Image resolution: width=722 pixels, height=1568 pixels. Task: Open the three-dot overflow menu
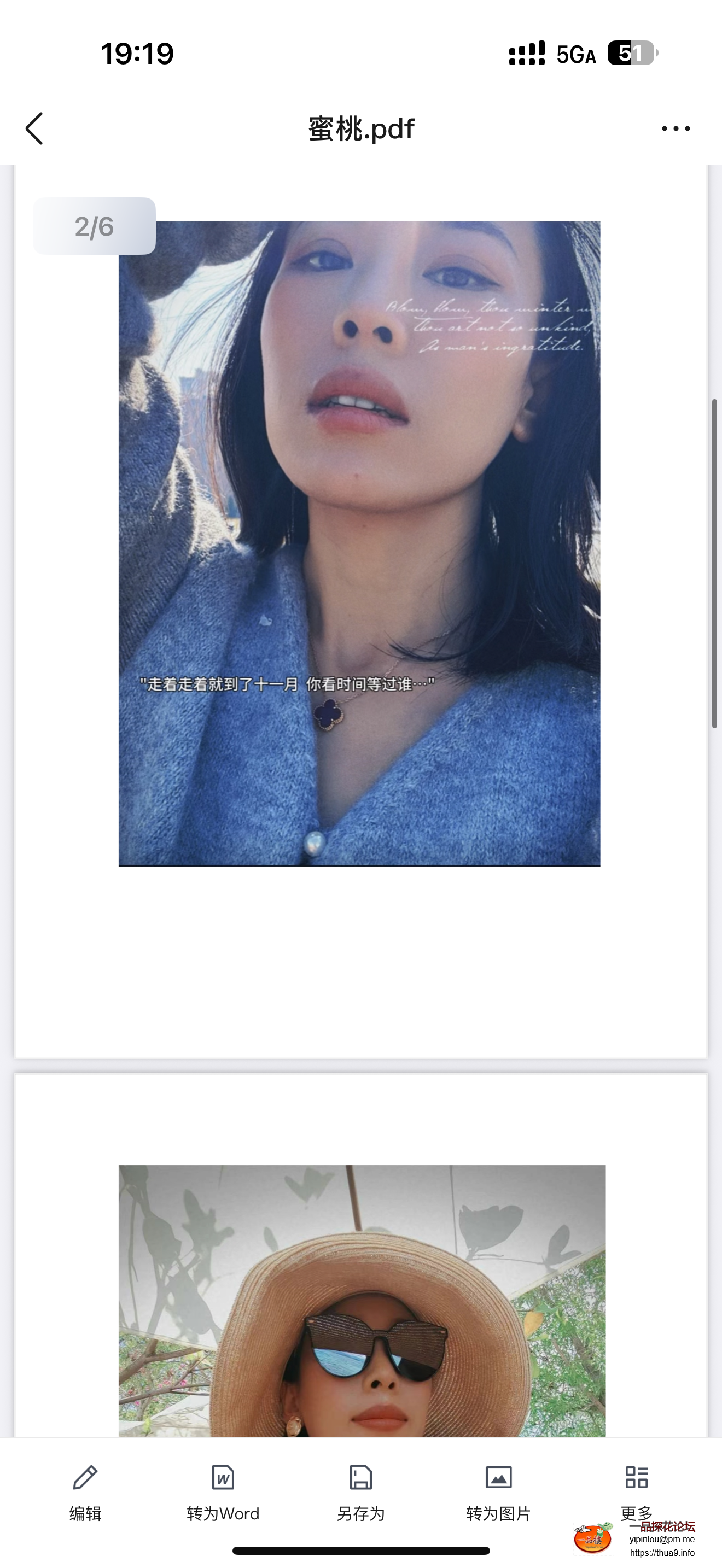click(x=676, y=128)
